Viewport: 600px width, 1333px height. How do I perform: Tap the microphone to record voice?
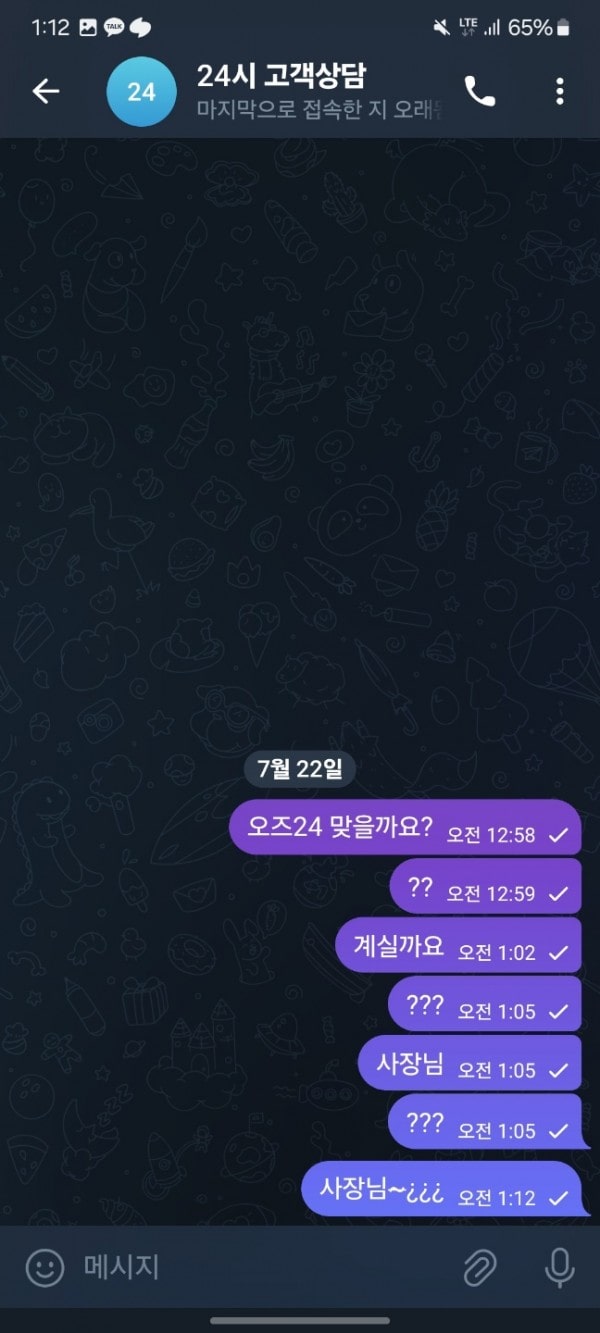559,1269
